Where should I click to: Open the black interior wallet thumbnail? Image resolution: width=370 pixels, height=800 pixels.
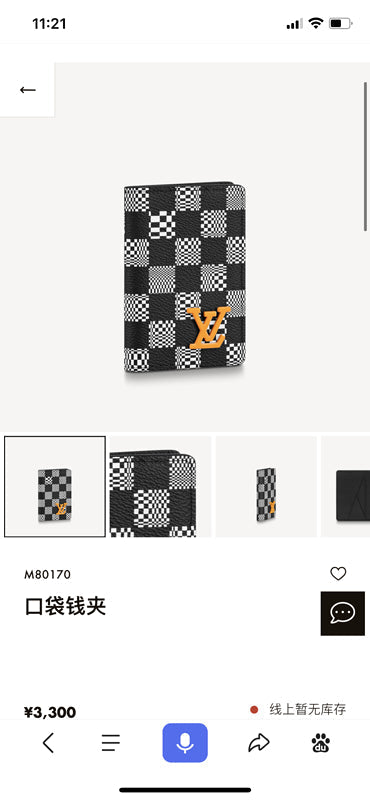[x=346, y=486]
